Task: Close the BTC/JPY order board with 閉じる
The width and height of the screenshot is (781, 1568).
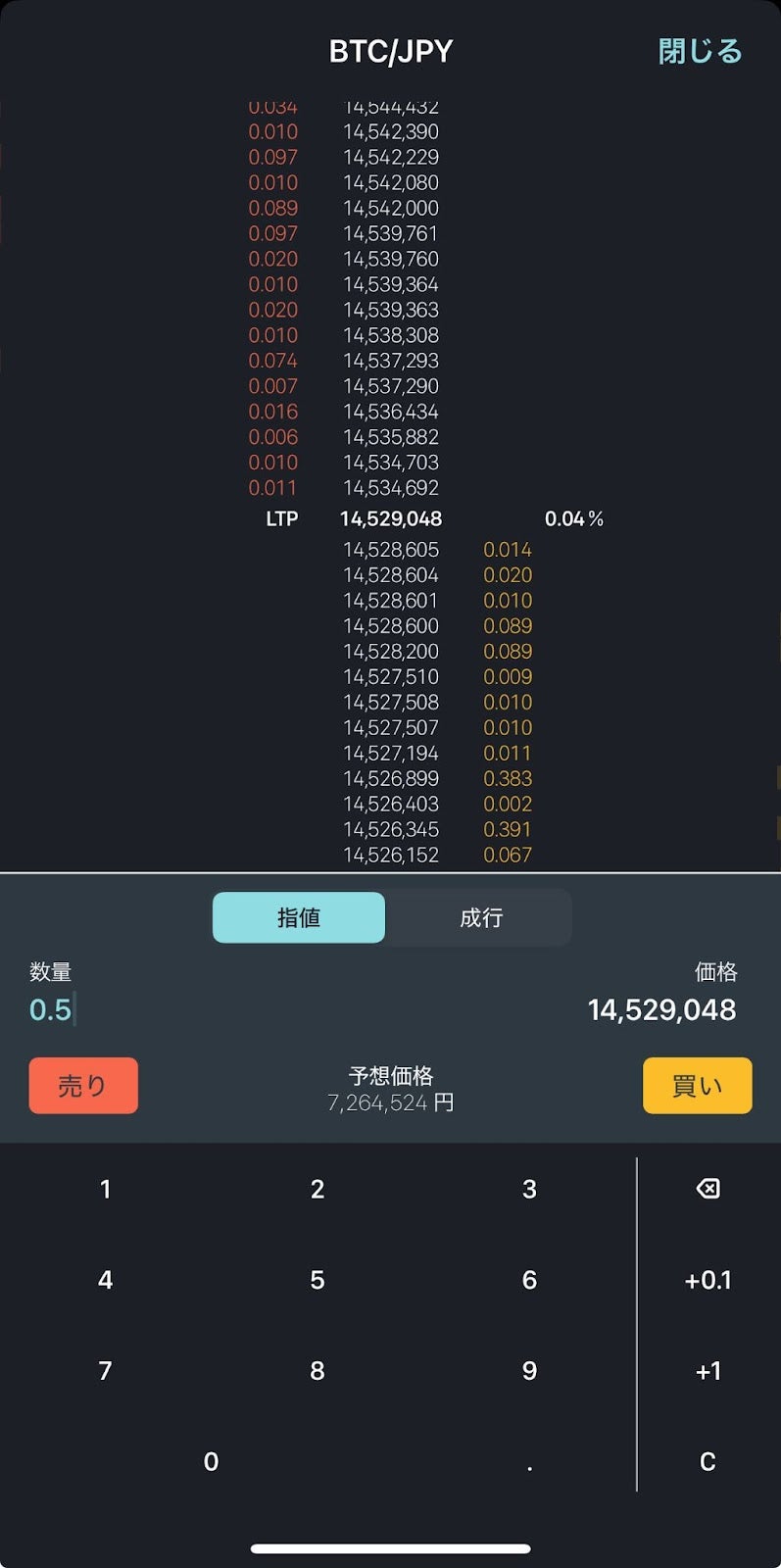Action: [700, 51]
